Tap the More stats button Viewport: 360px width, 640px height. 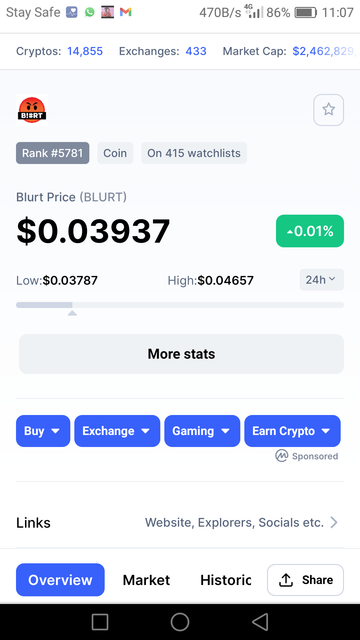181,354
